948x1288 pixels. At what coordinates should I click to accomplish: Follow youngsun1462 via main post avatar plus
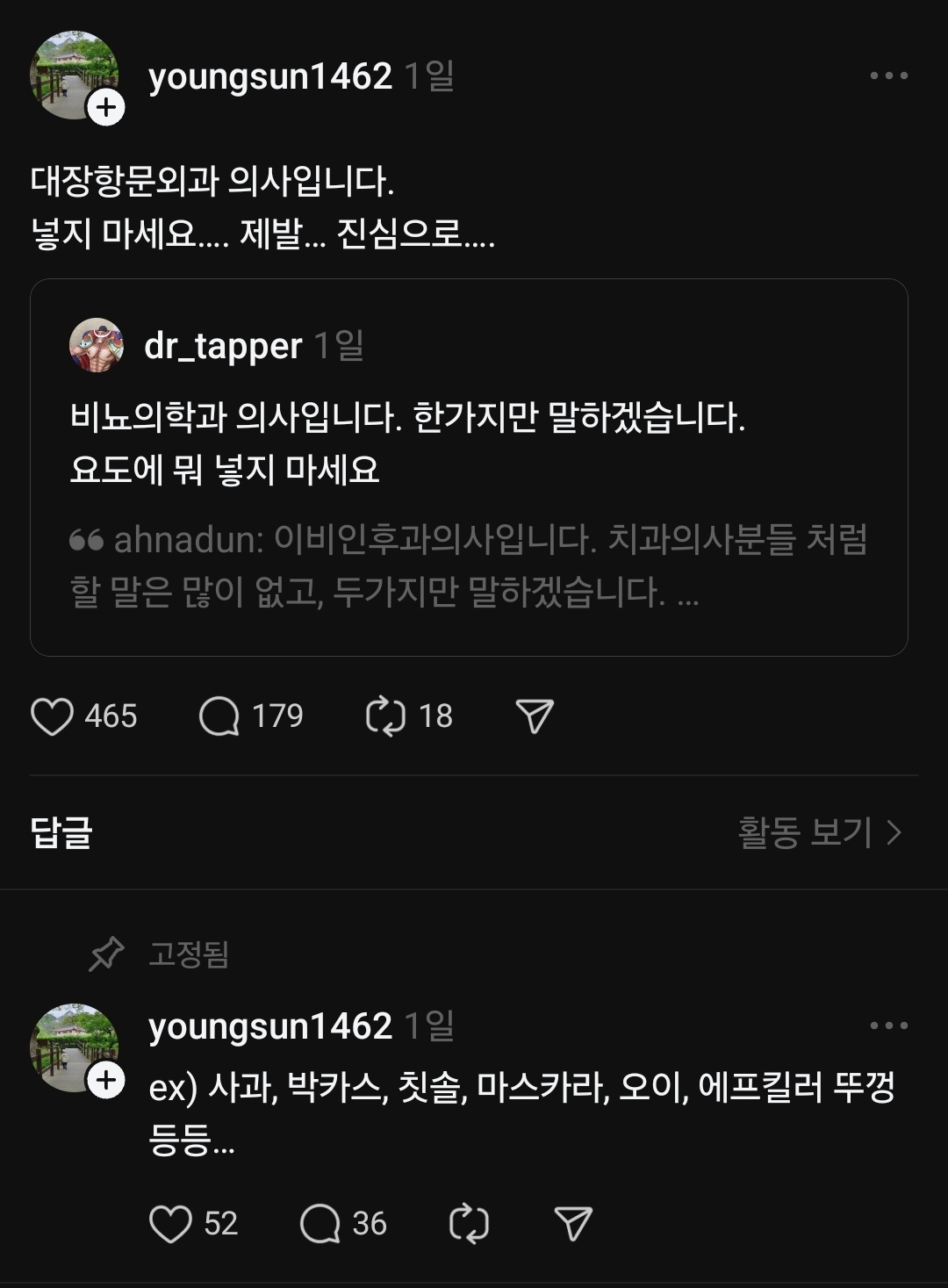tap(106, 108)
